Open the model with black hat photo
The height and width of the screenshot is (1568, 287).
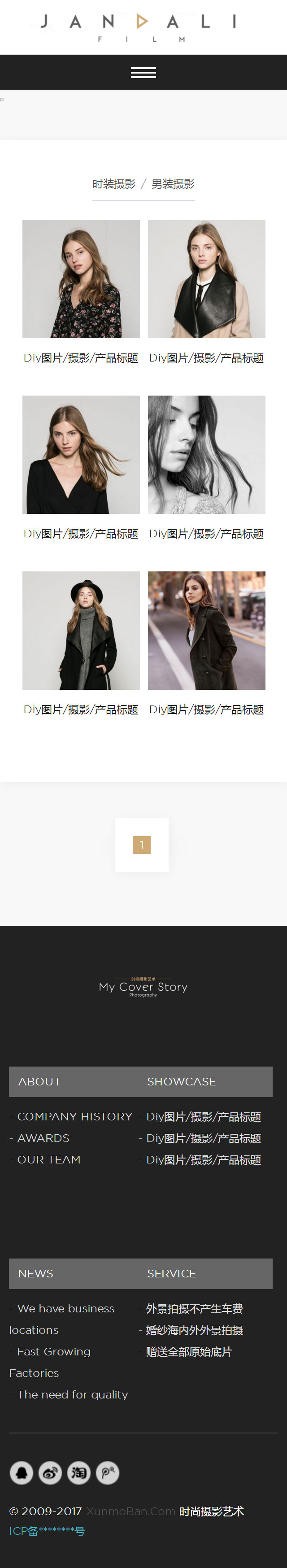click(x=81, y=630)
